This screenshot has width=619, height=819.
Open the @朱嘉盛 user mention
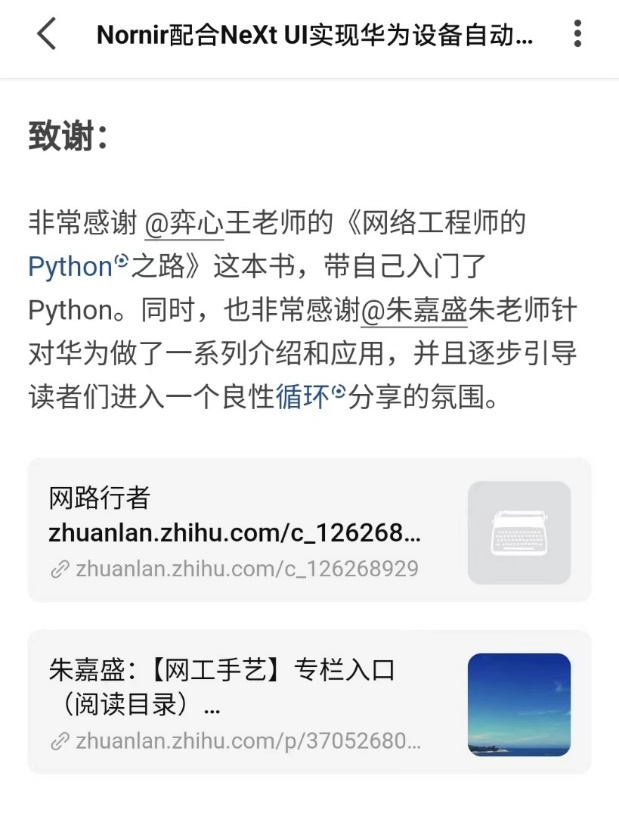click(413, 311)
